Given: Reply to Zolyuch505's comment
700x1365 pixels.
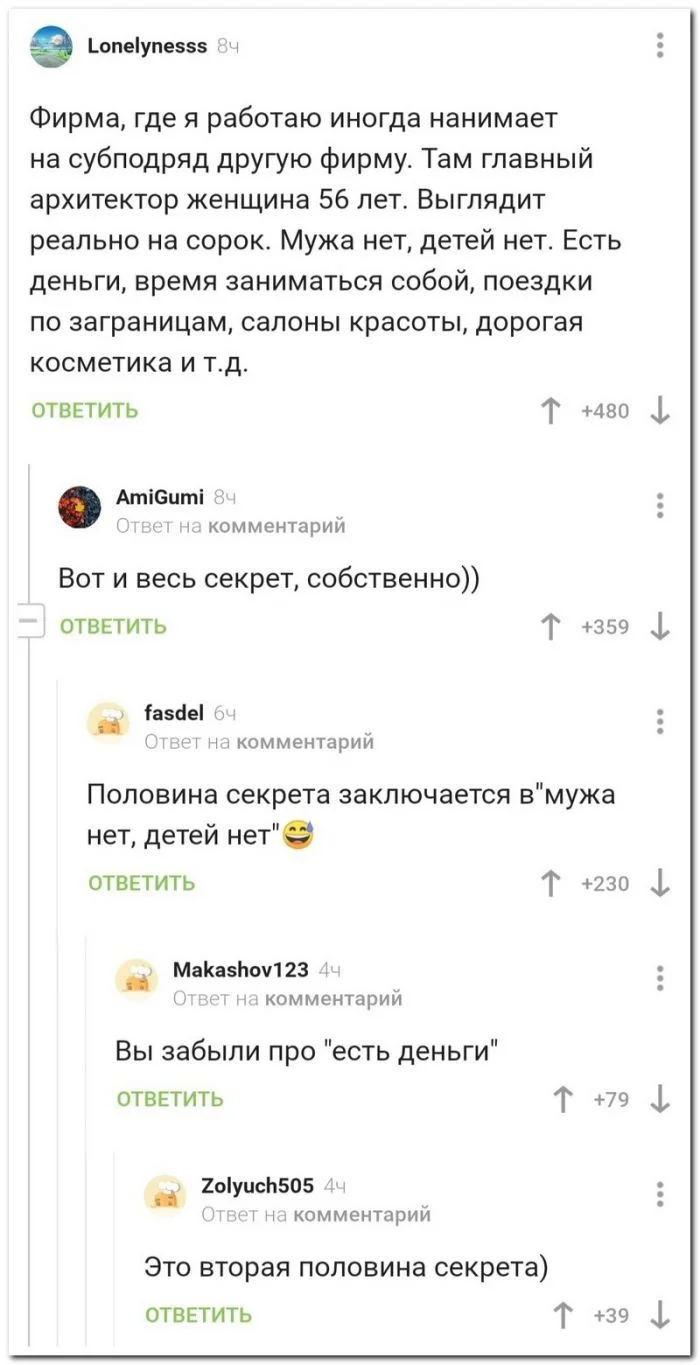Looking at the screenshot, I should (199, 1315).
